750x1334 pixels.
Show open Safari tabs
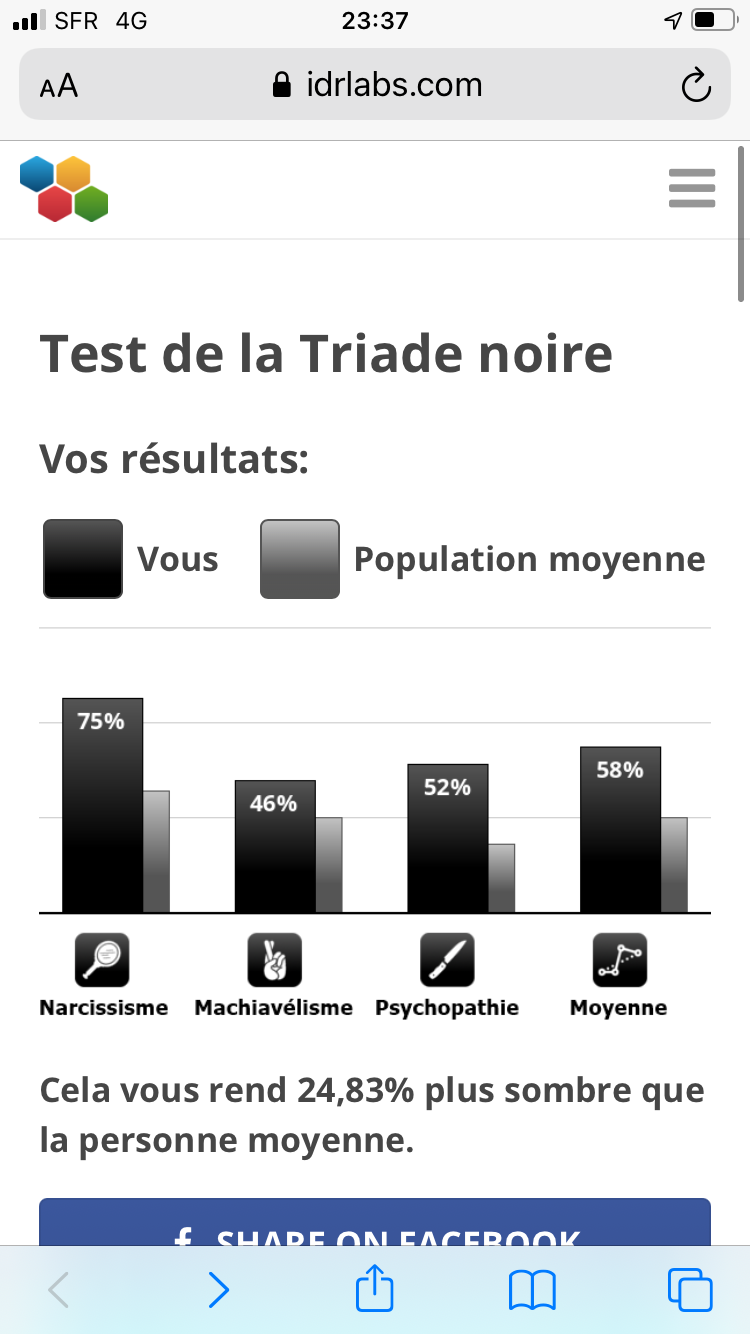(x=690, y=1290)
